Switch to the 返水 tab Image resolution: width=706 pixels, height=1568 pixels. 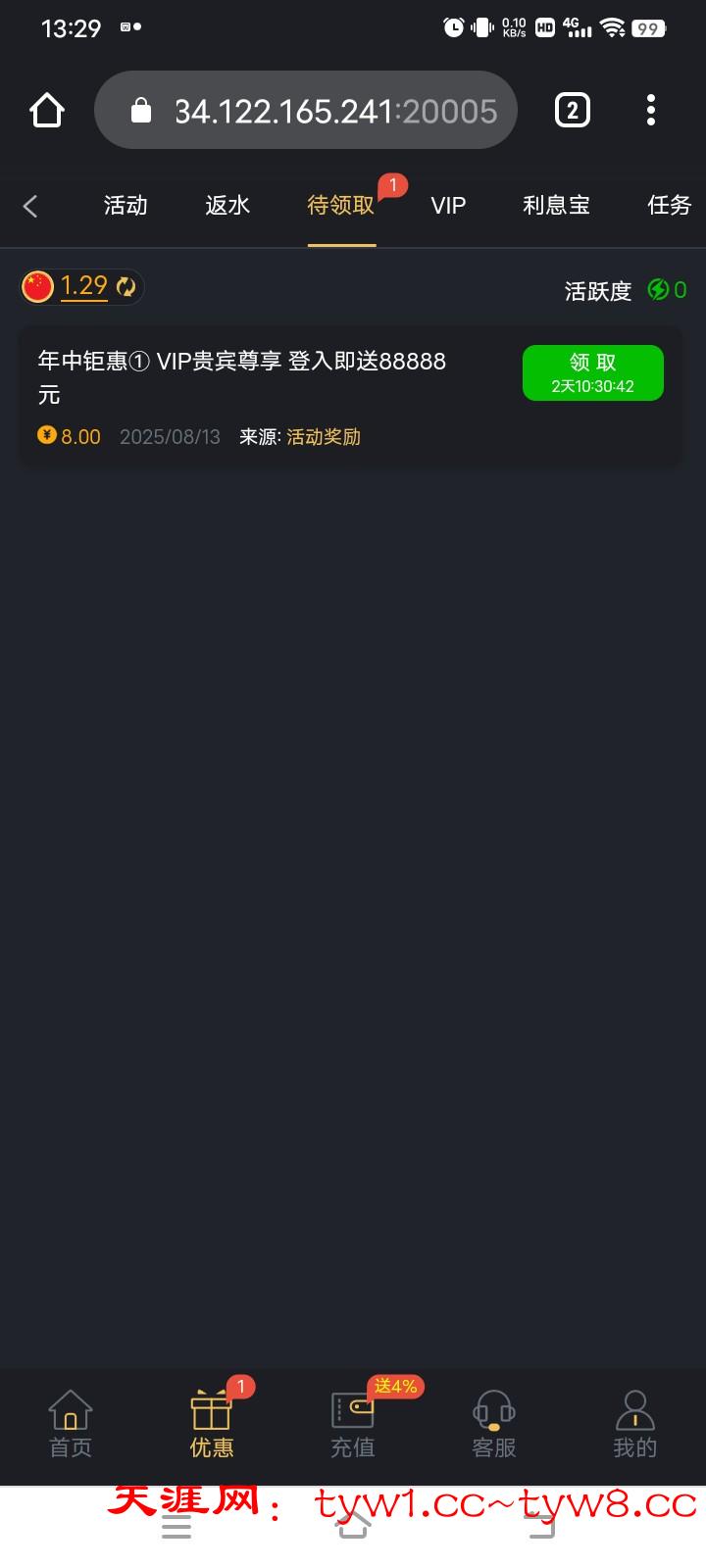[x=227, y=206]
